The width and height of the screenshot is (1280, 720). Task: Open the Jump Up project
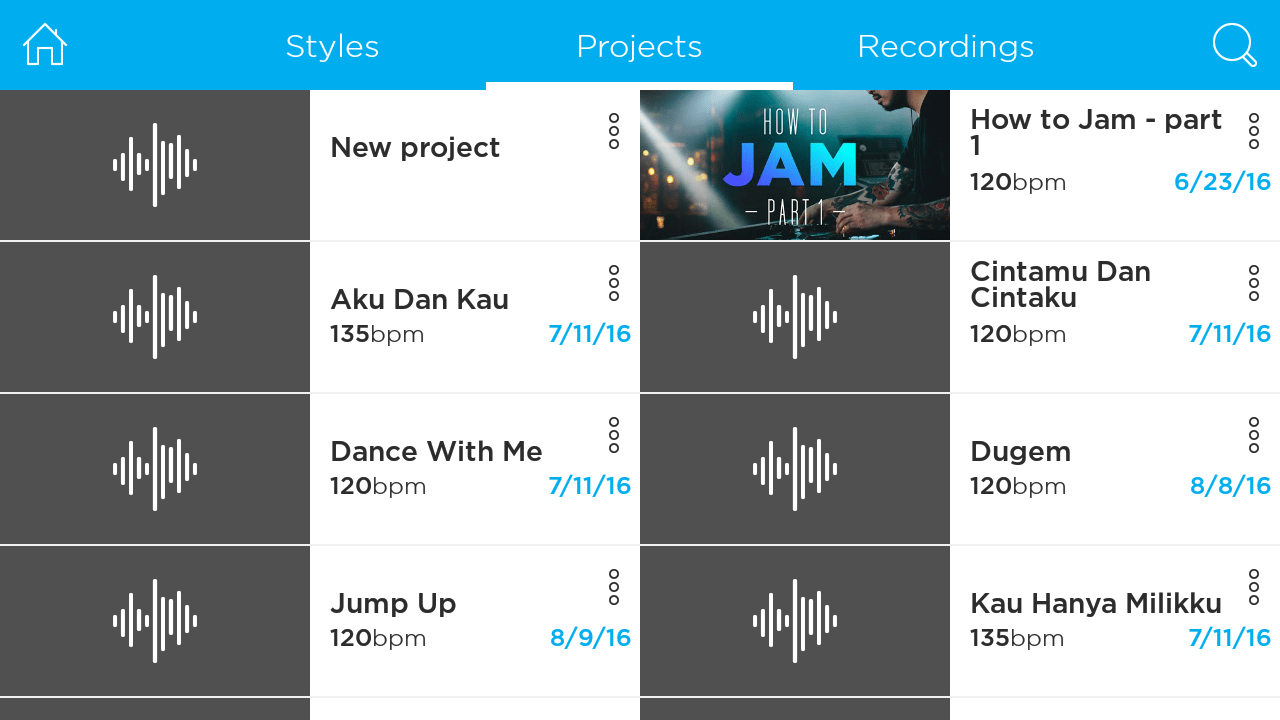coord(393,604)
